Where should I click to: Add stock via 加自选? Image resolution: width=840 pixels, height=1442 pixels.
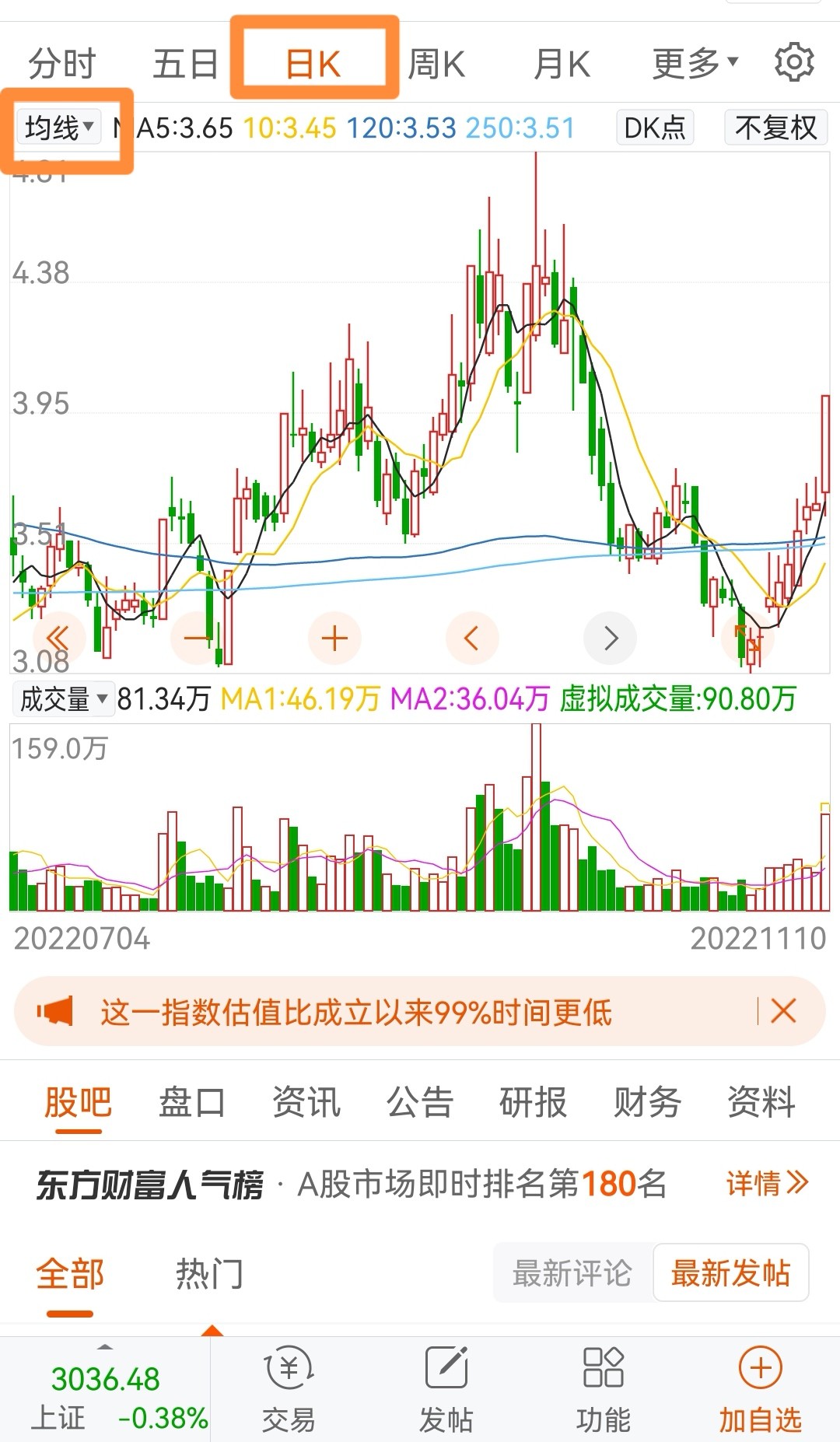coord(760,1389)
